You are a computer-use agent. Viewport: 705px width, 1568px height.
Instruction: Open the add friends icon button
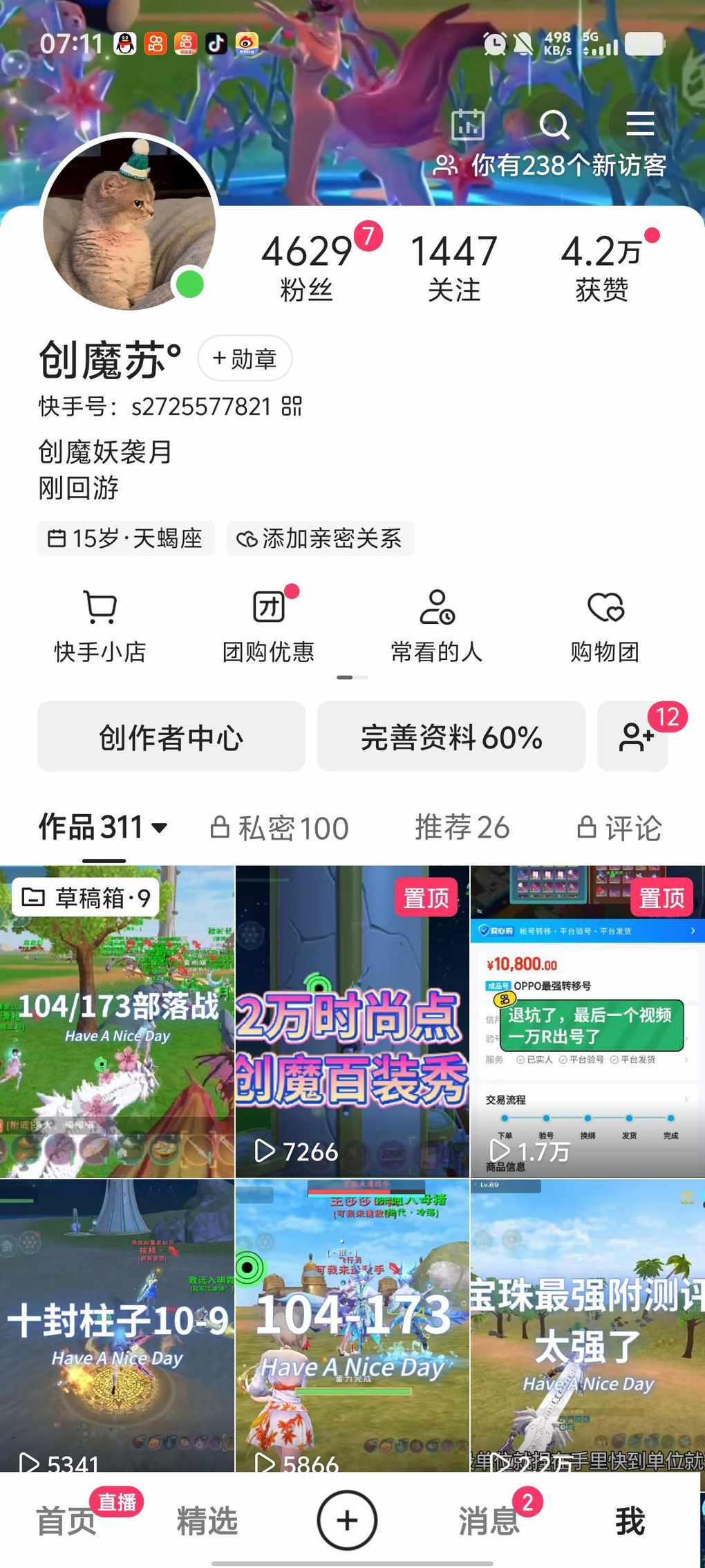(x=634, y=737)
